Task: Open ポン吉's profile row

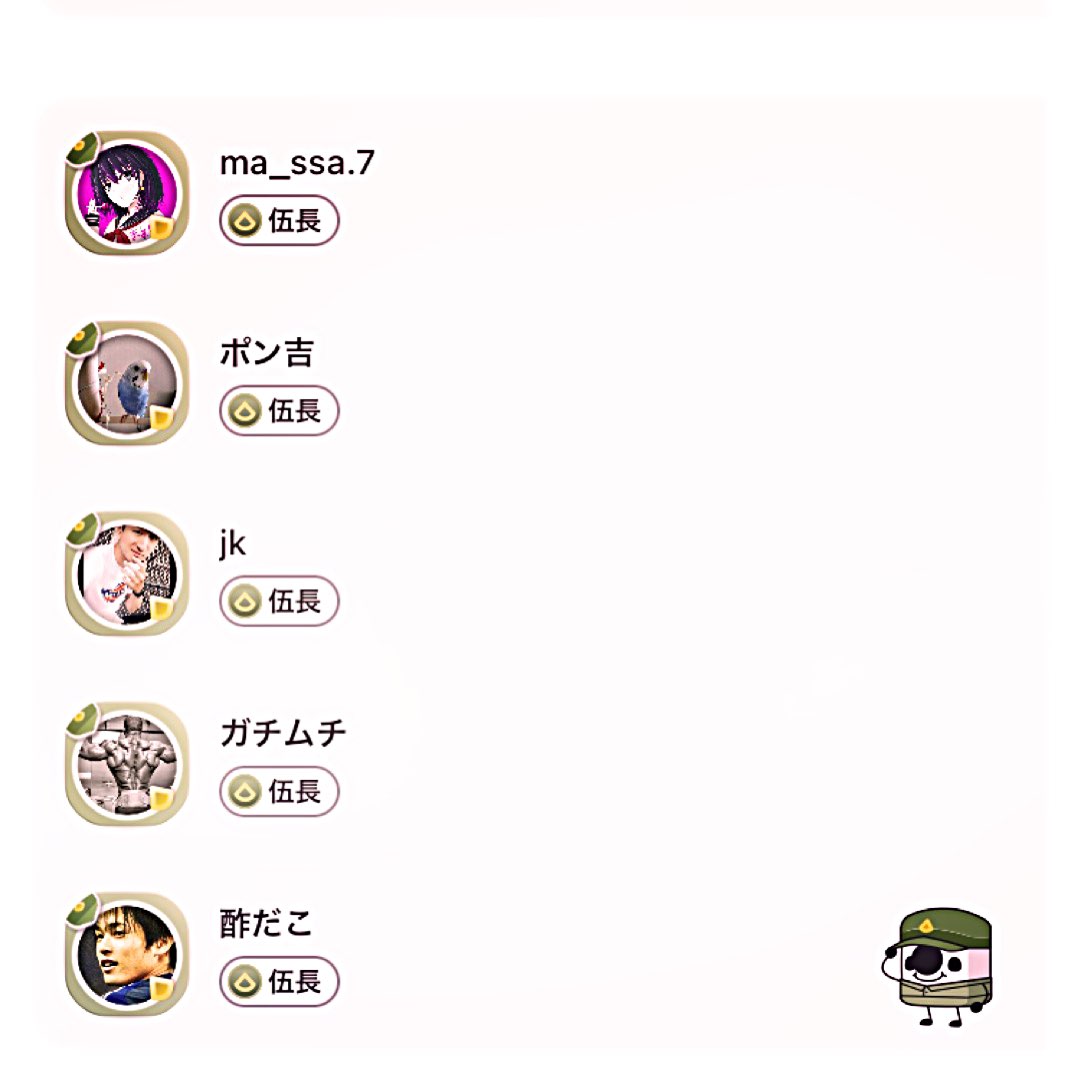Action: click(540, 383)
